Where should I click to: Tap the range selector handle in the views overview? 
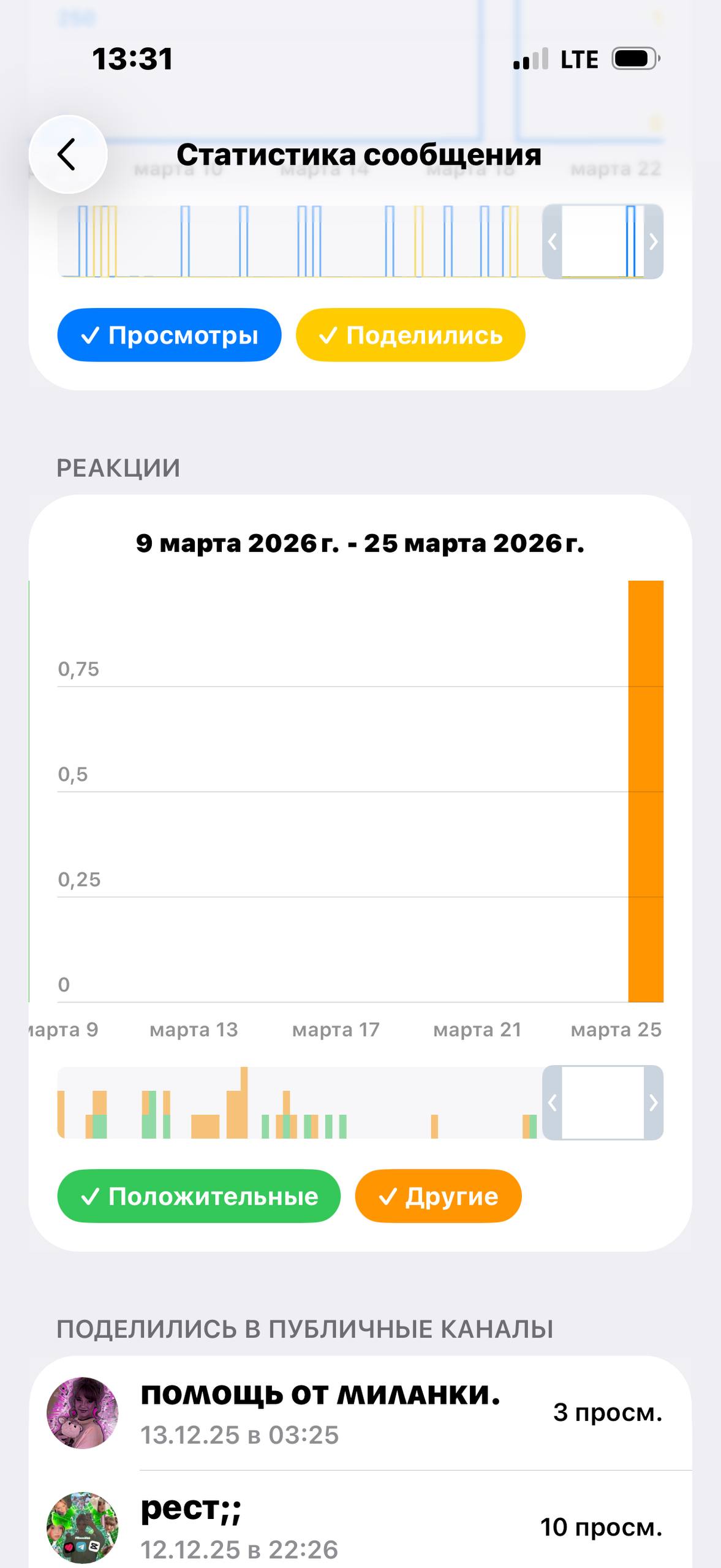pos(603,241)
